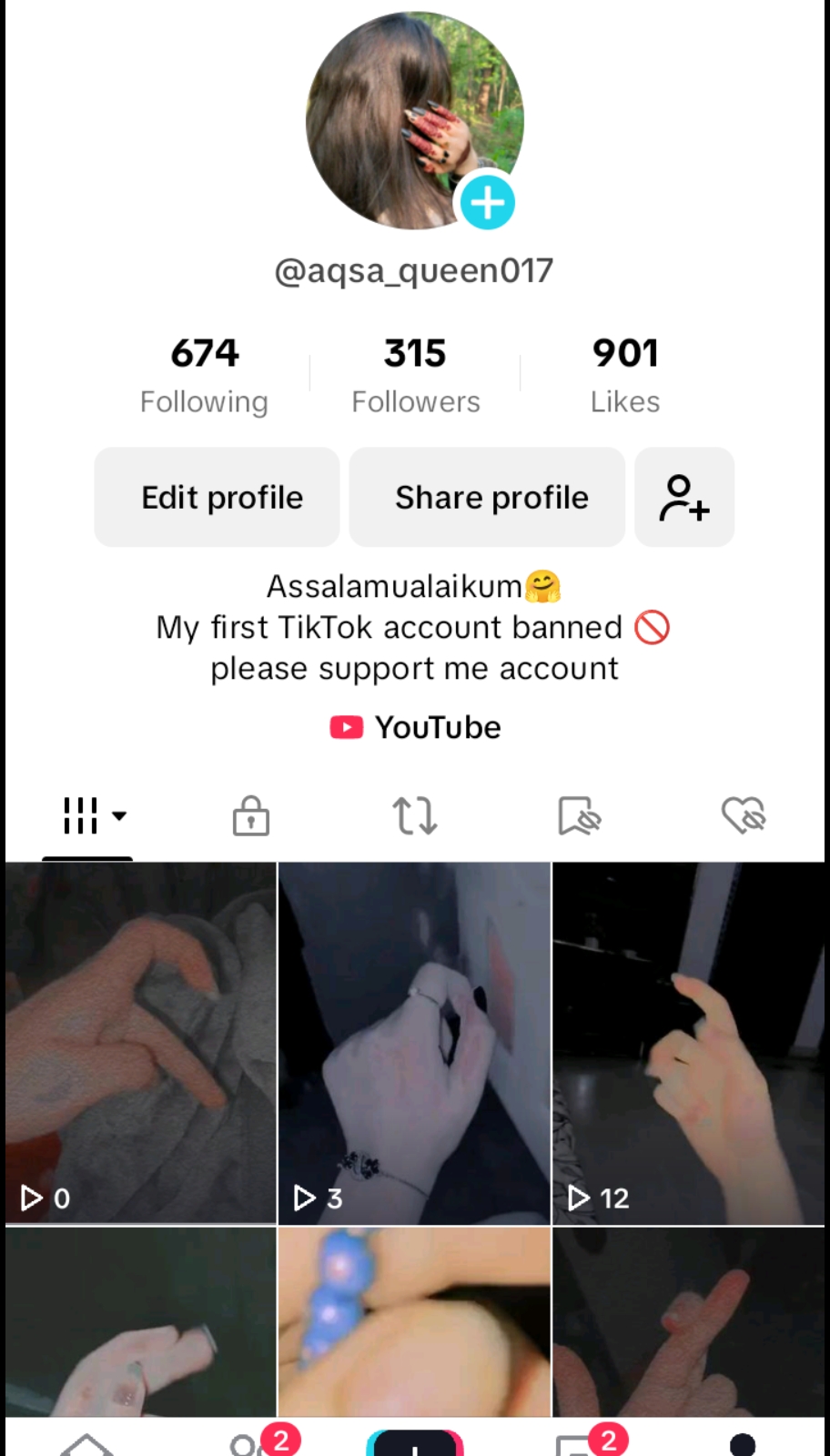Open the video with 3 views

[414, 1042]
